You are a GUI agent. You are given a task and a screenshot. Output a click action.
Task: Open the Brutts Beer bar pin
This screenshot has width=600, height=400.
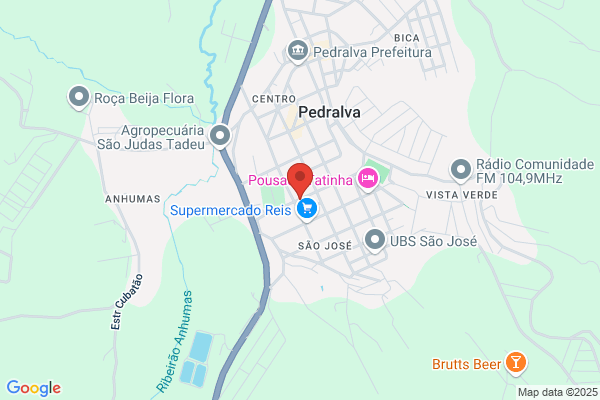(515, 362)
